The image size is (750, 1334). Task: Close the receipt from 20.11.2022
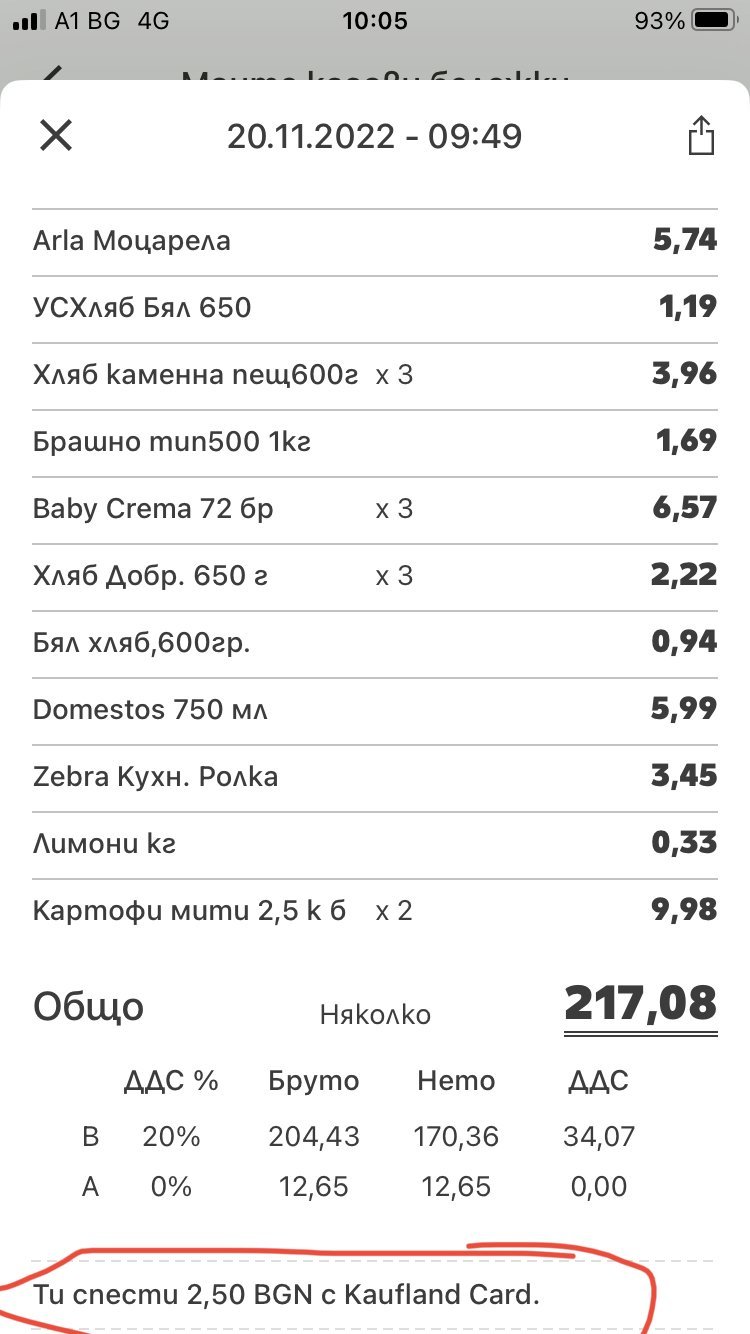click(x=56, y=135)
